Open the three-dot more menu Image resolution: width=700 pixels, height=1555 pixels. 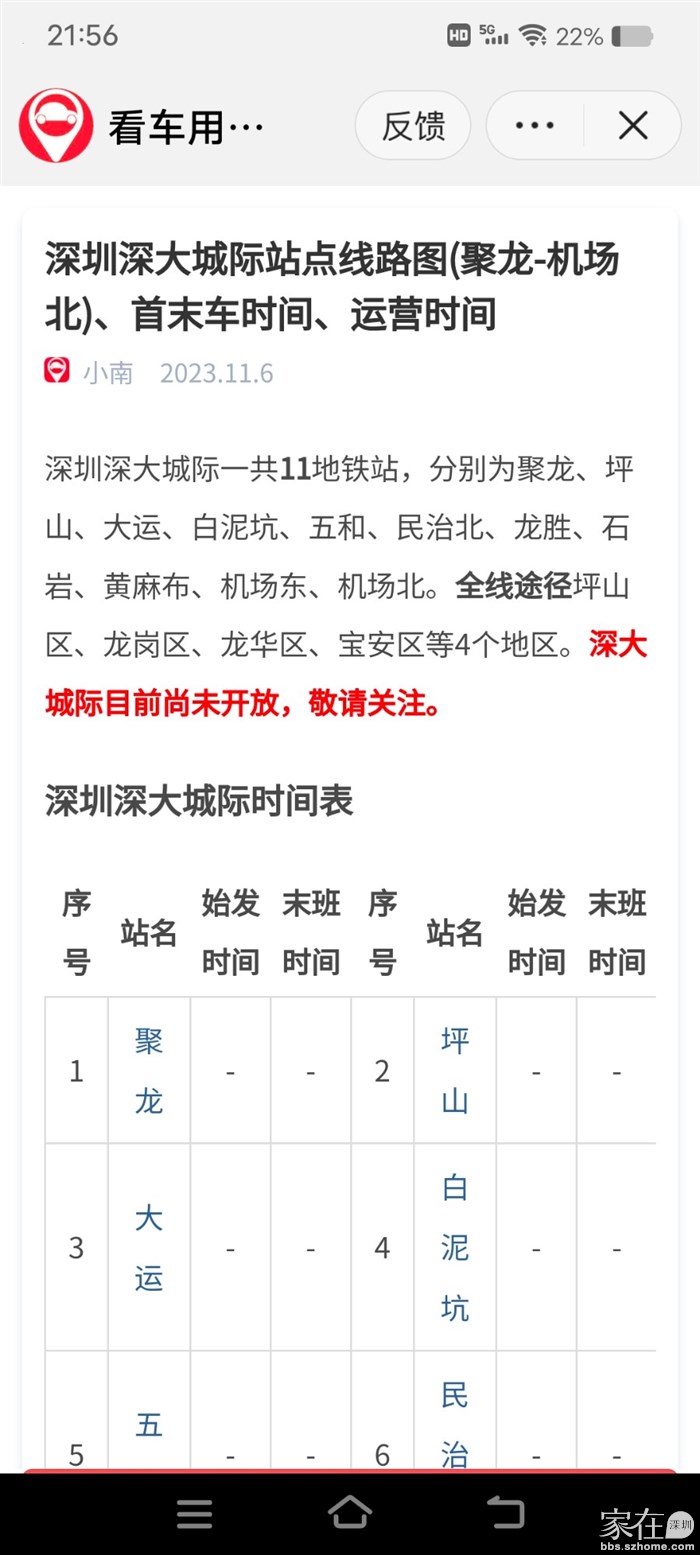(x=534, y=126)
